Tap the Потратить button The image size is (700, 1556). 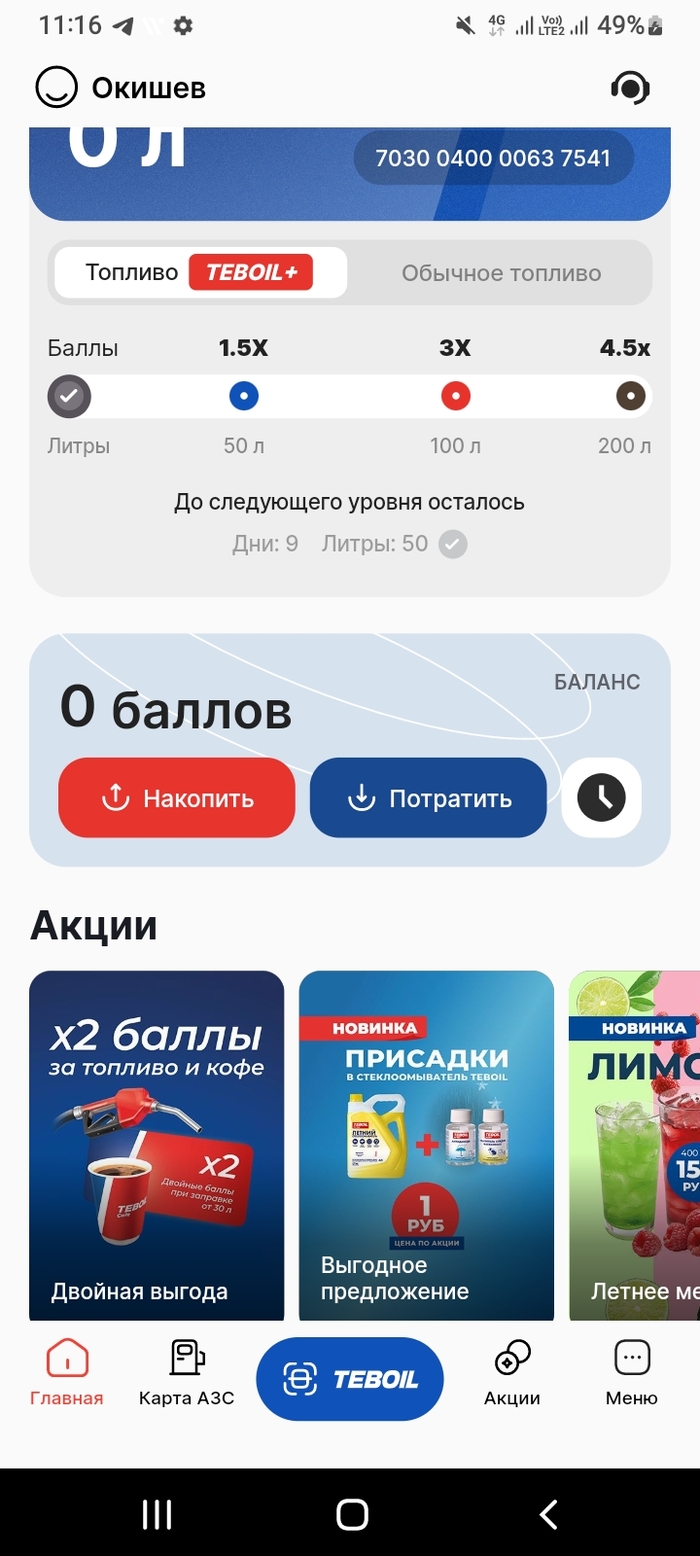tap(428, 798)
